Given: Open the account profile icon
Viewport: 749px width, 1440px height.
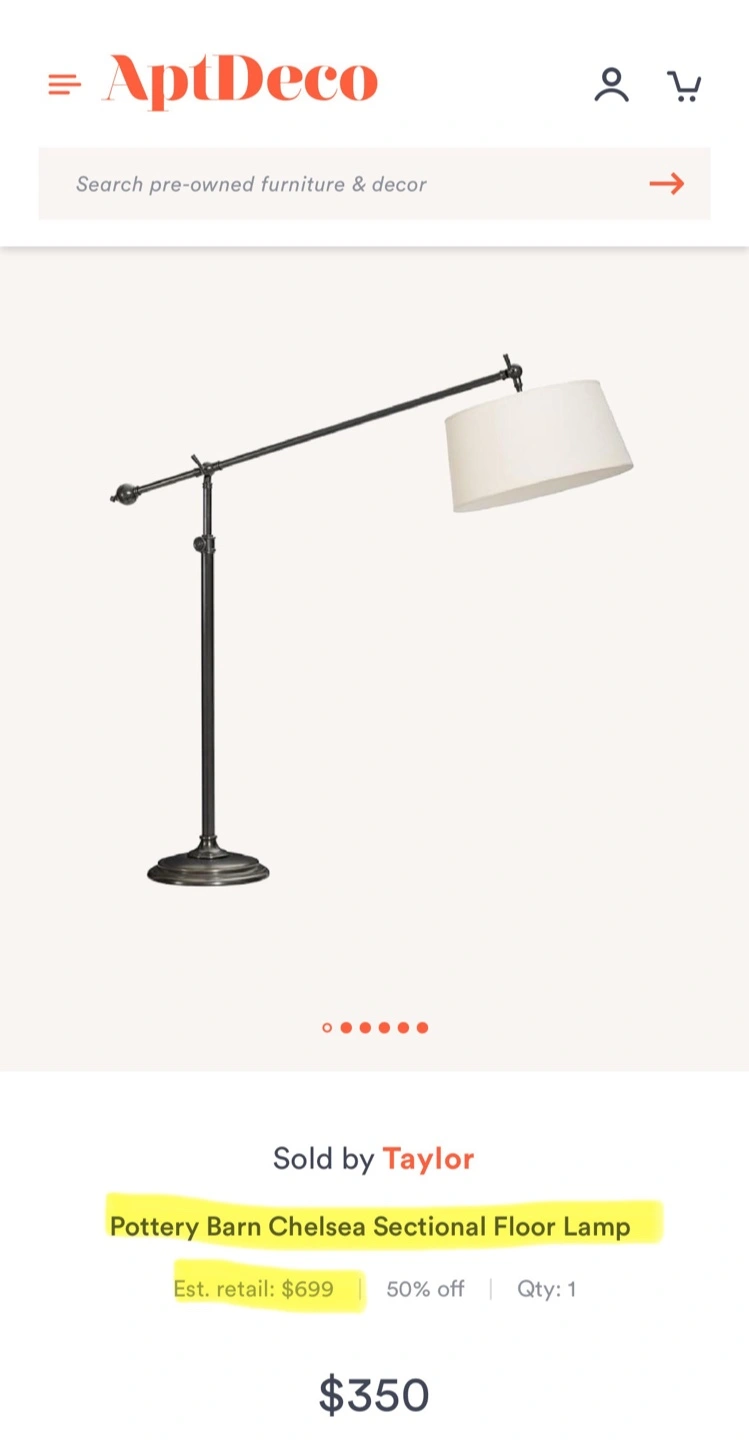Looking at the screenshot, I should [611, 85].
